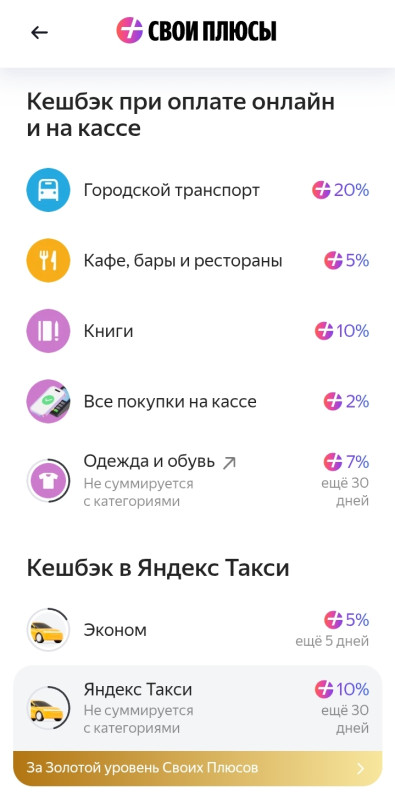Open the Городской транспорт cashback row

[198, 190]
